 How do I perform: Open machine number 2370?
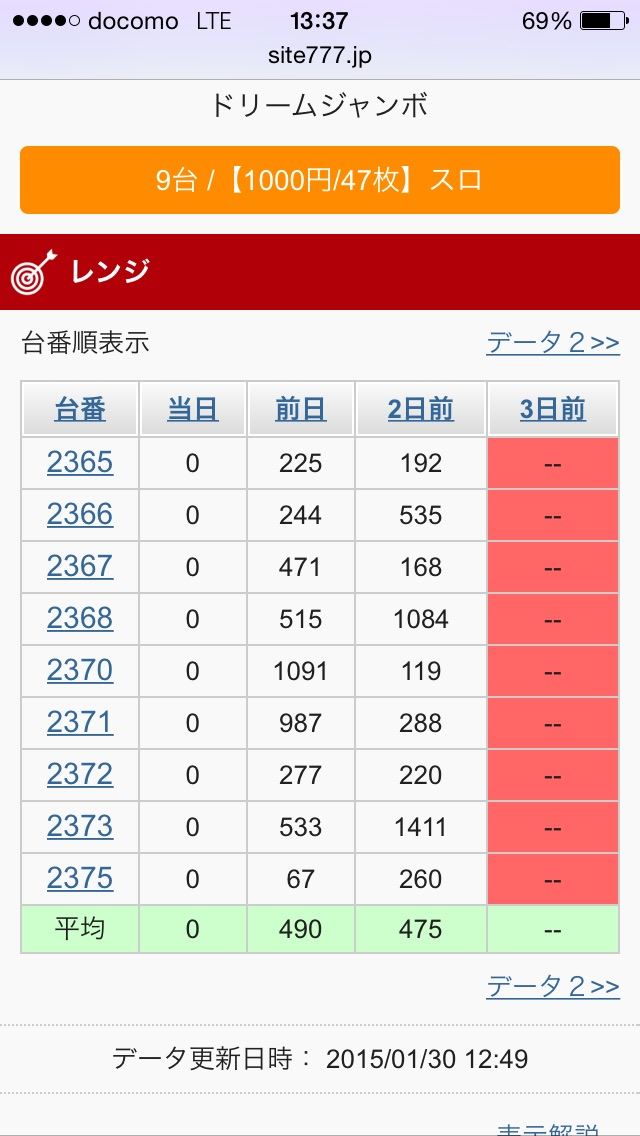(80, 671)
